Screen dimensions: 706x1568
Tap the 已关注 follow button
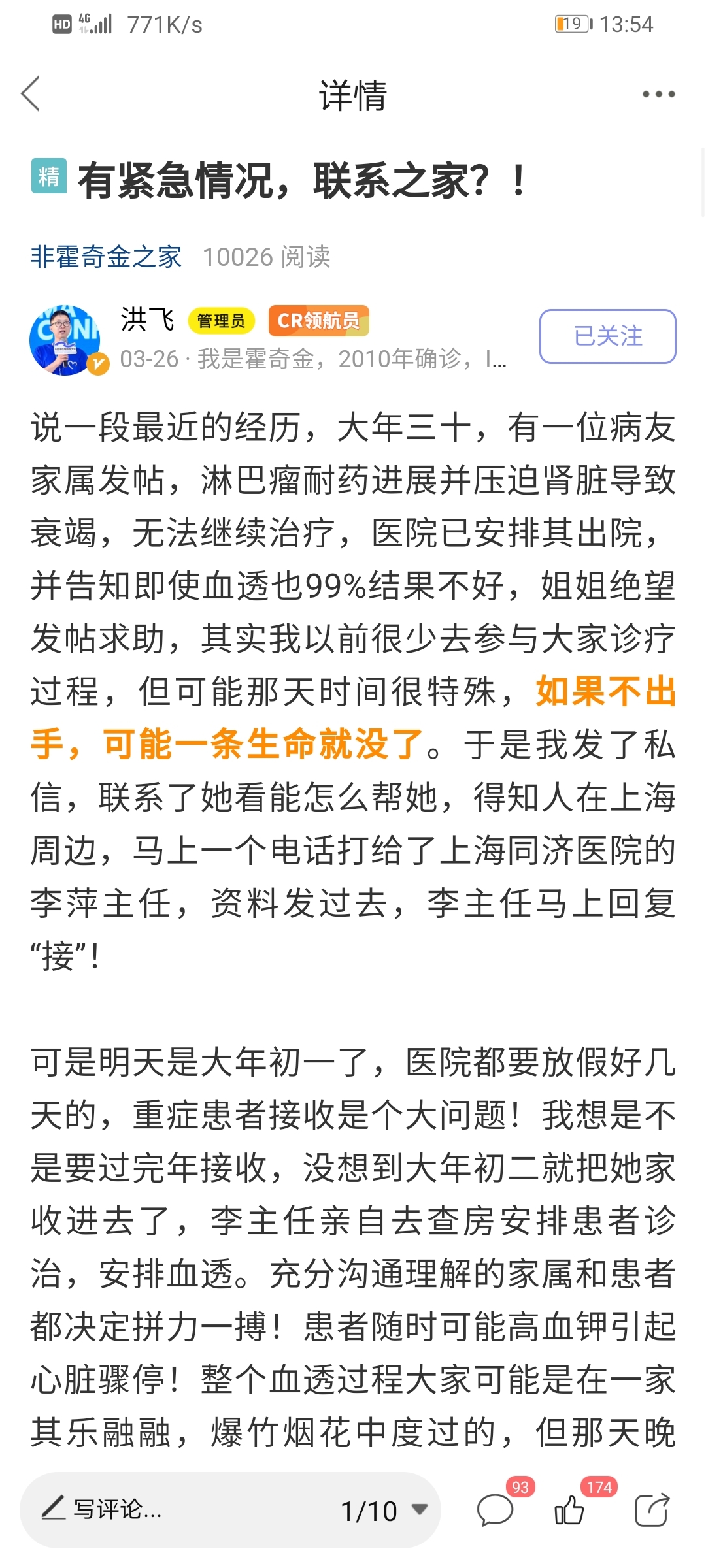point(607,336)
